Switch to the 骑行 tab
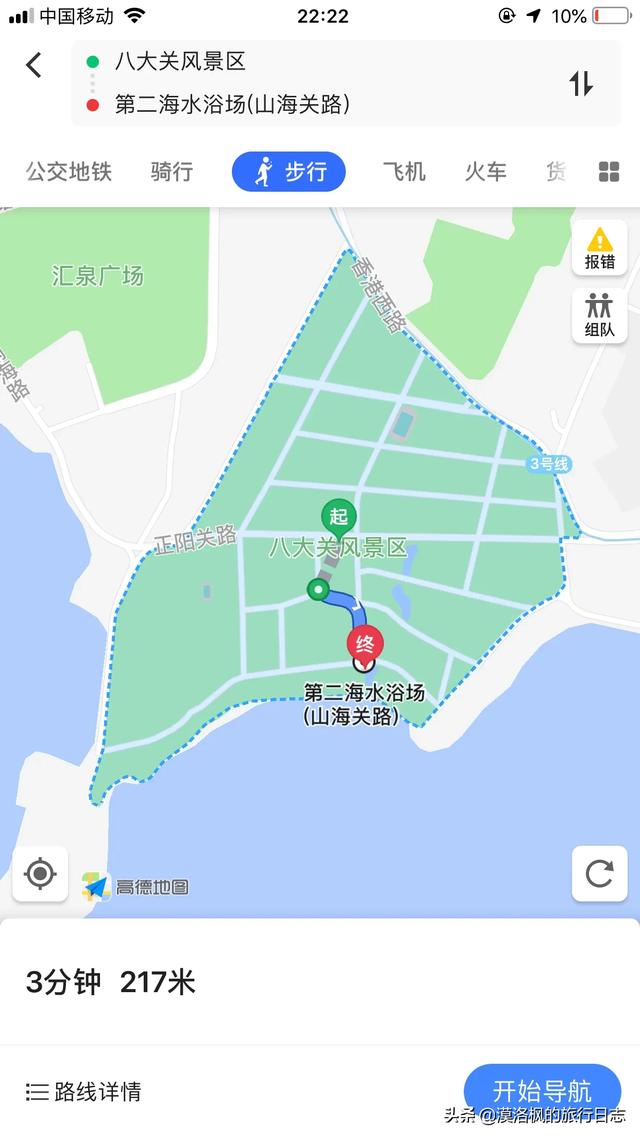This screenshot has height=1138, width=640. 172,172
